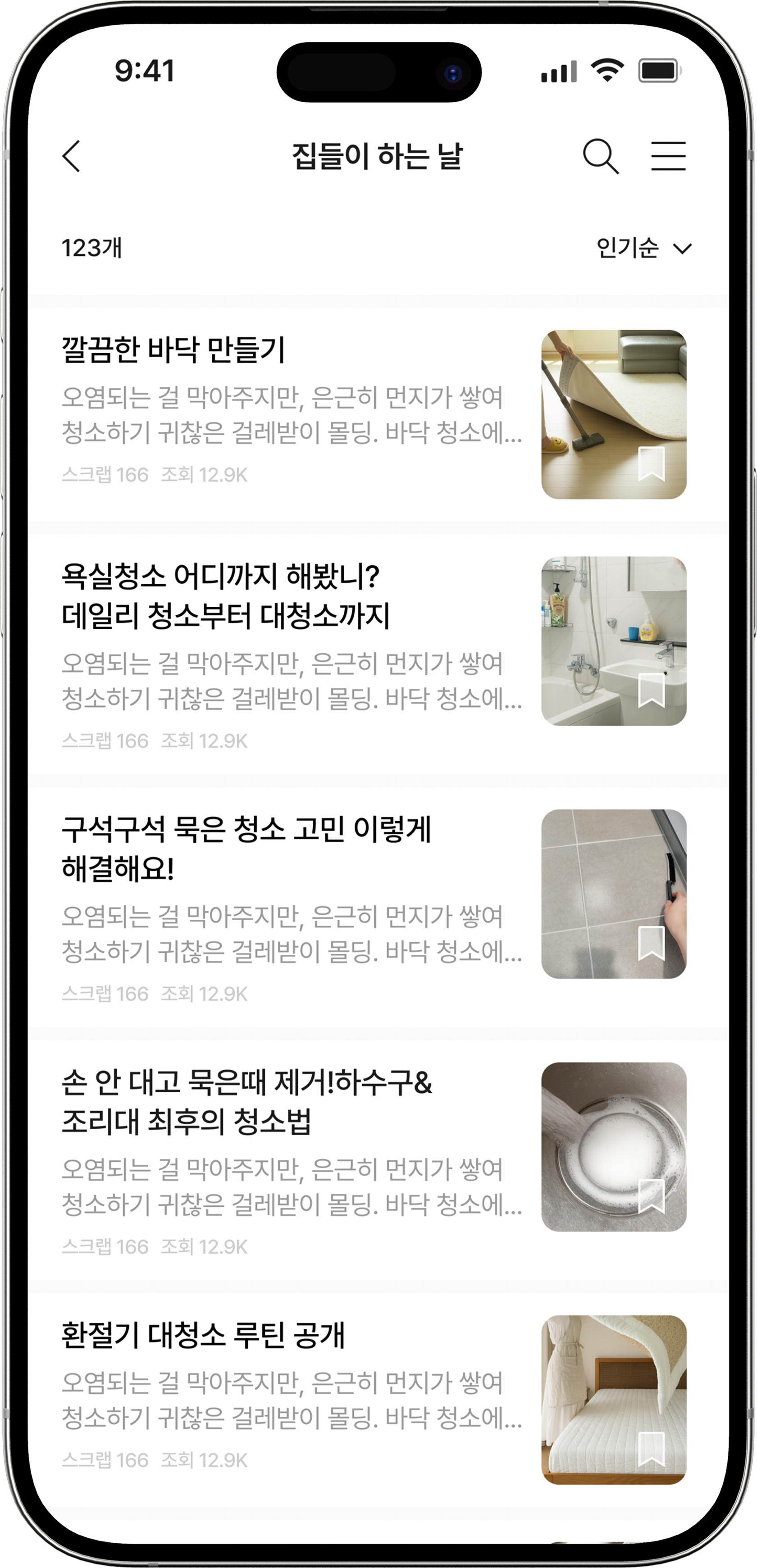
Task: Bookmark the 환절기 대청소 루틴 article
Action: coord(651,1449)
